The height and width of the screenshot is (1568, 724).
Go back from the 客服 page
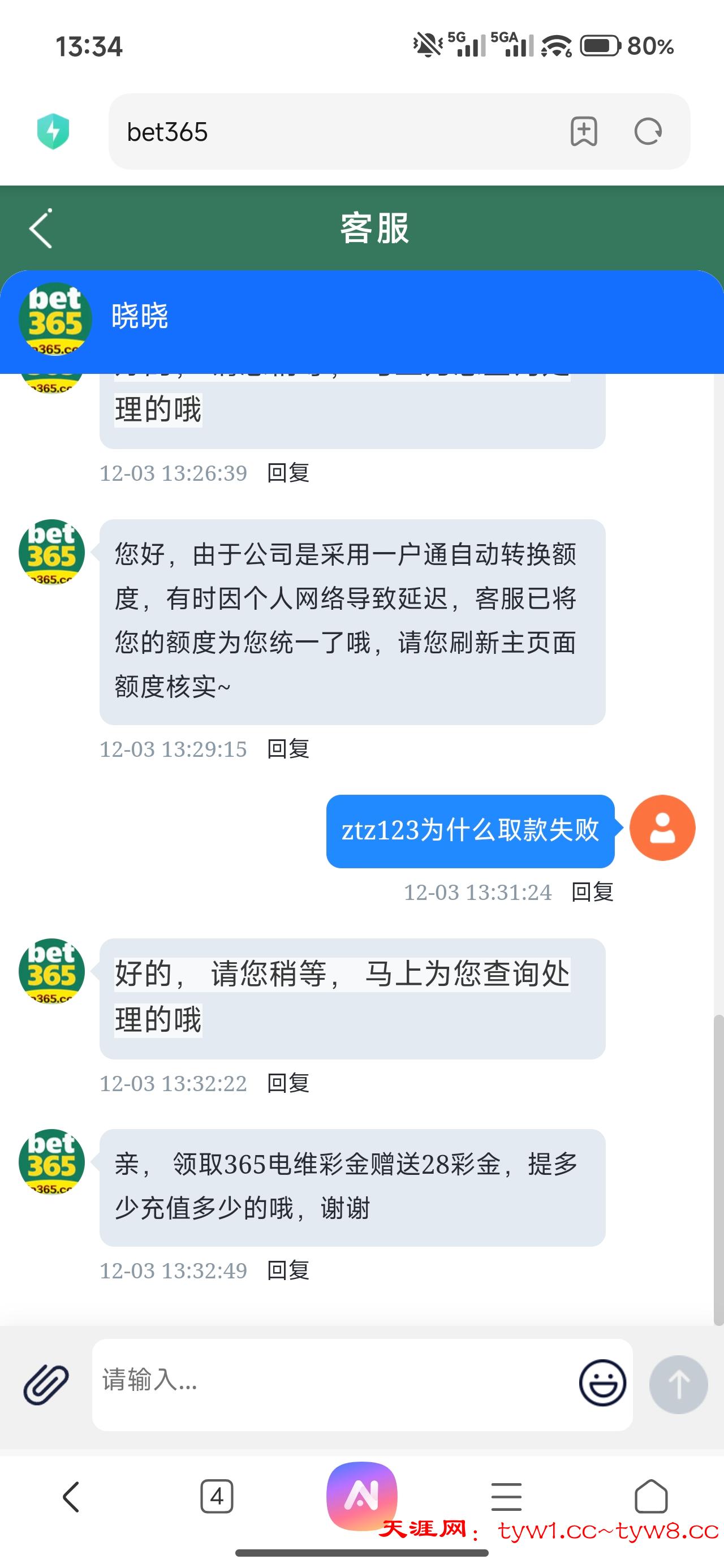pos(41,229)
